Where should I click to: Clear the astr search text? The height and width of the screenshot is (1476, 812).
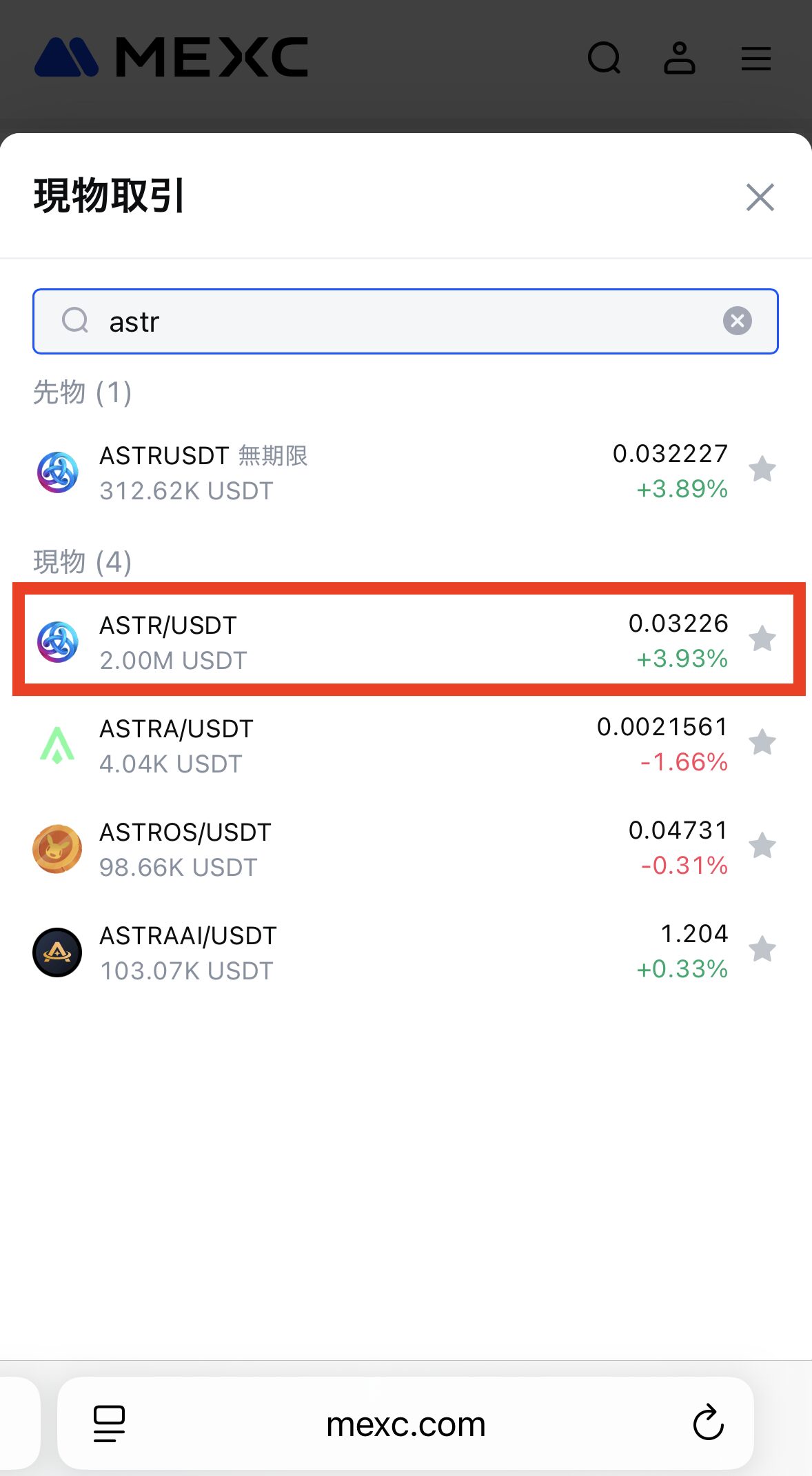click(x=737, y=321)
